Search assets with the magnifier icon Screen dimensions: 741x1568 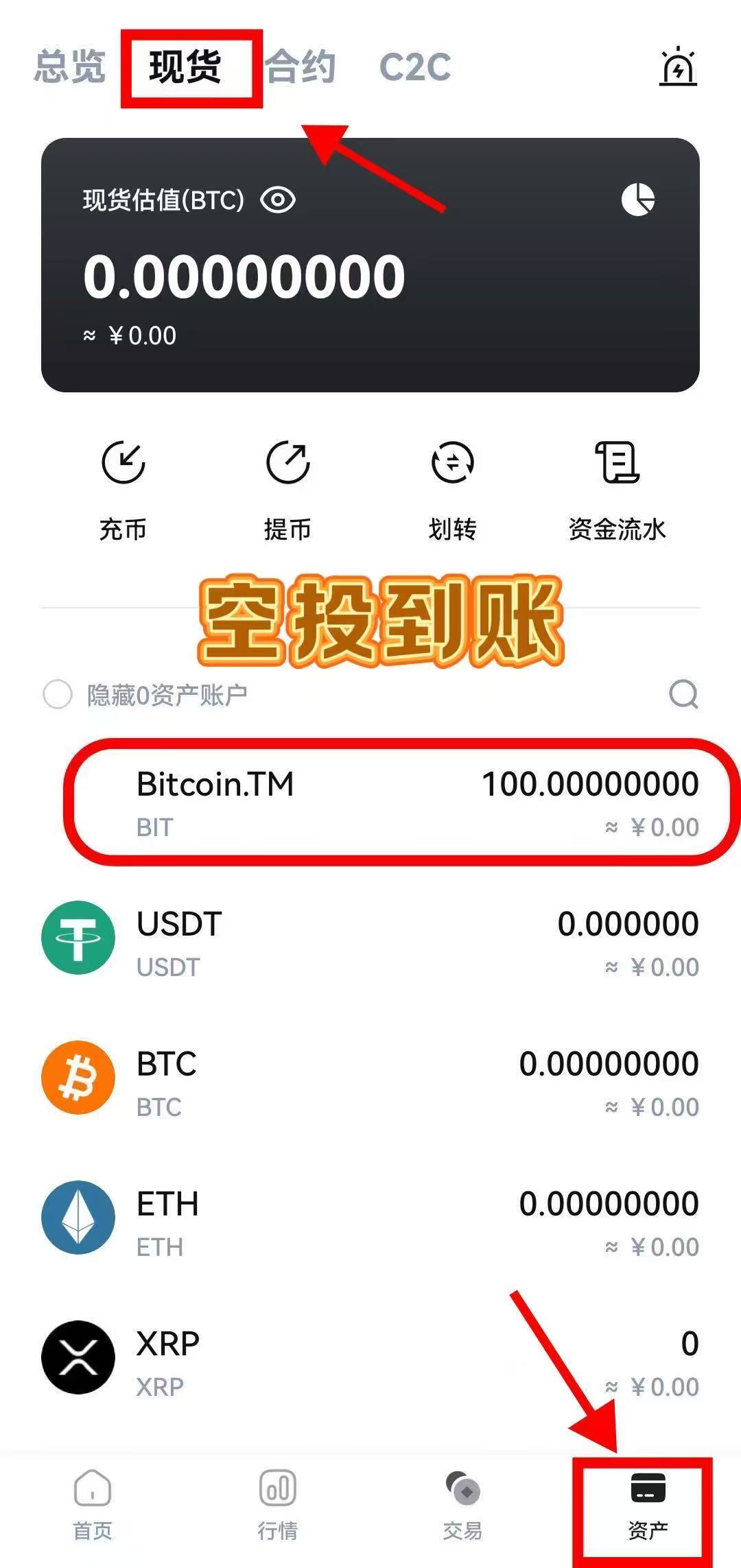[683, 694]
